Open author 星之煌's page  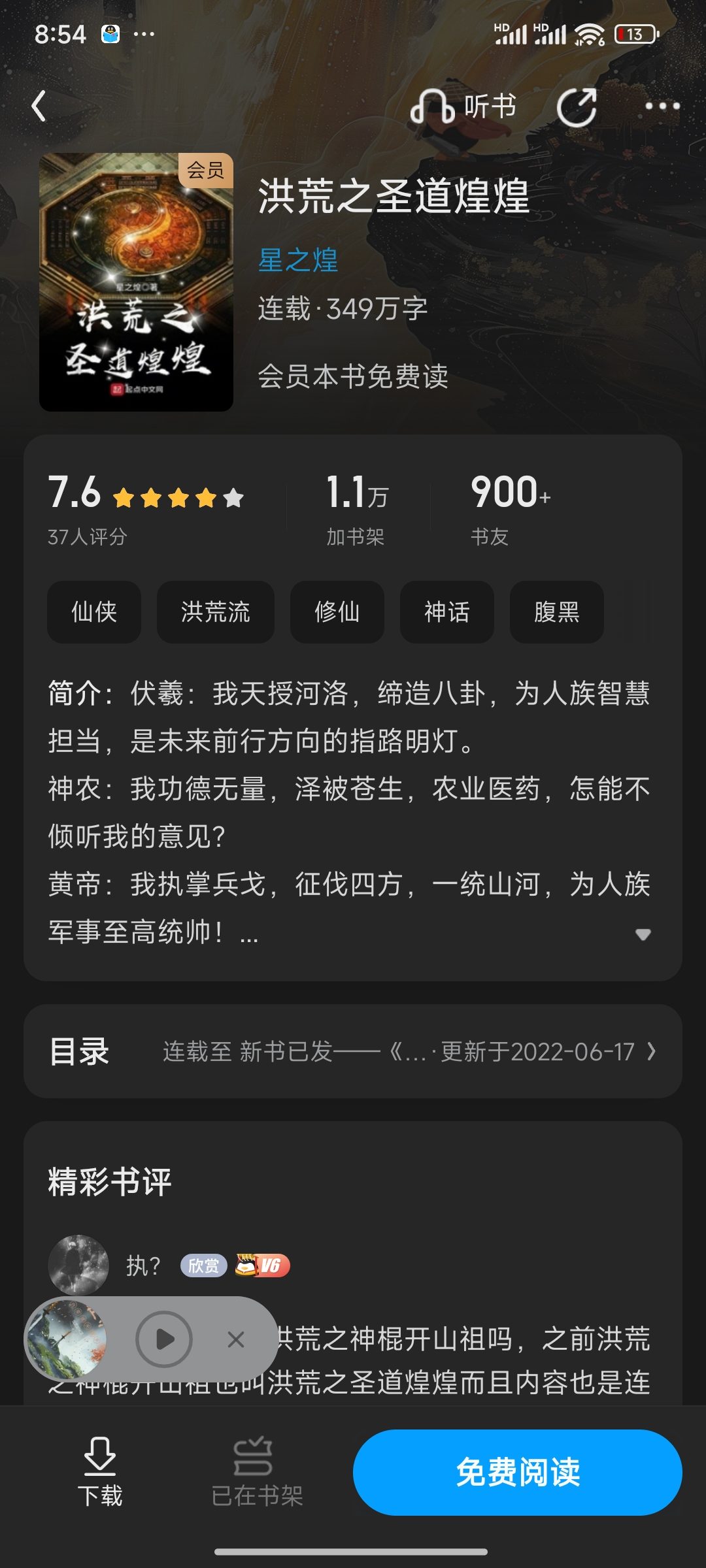click(x=298, y=260)
